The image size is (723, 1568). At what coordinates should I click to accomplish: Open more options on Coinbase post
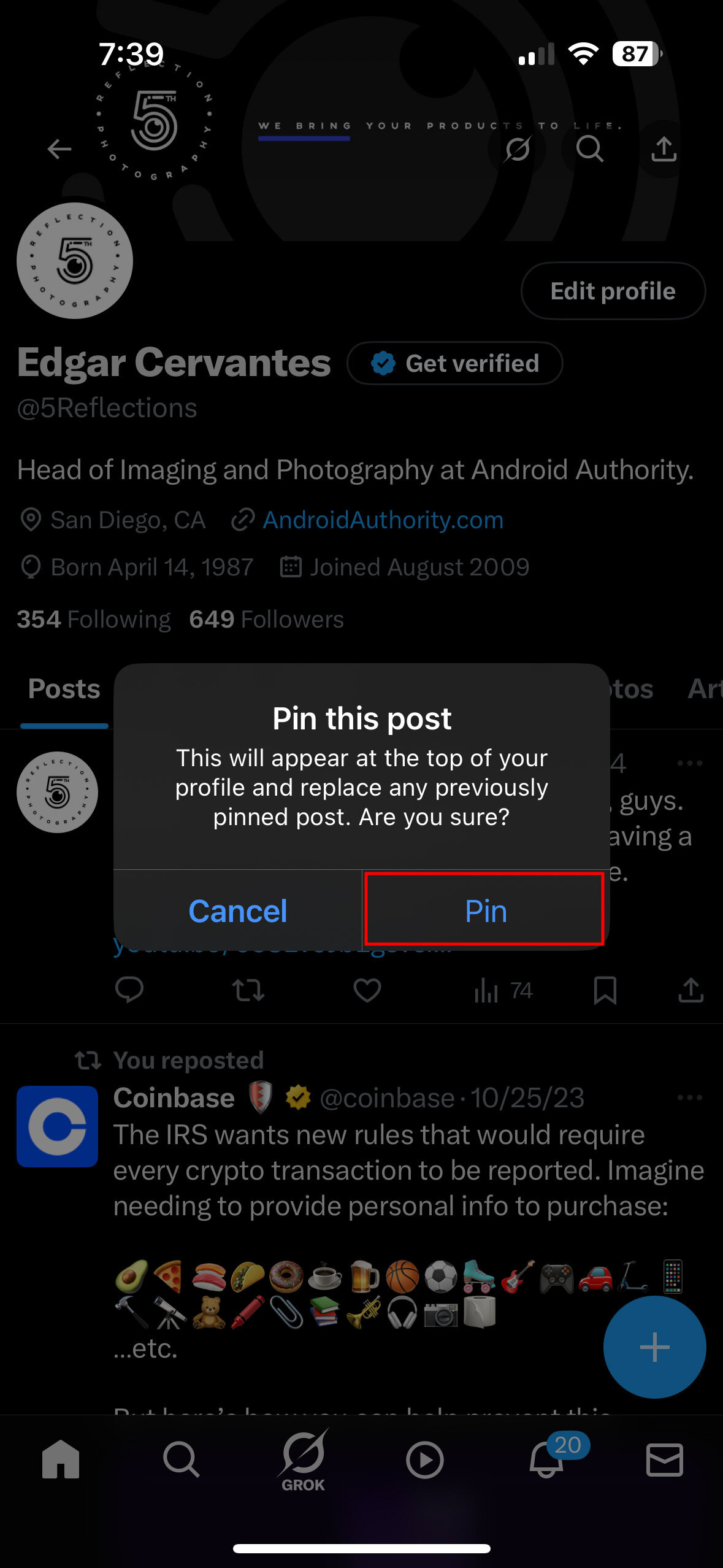689,1097
